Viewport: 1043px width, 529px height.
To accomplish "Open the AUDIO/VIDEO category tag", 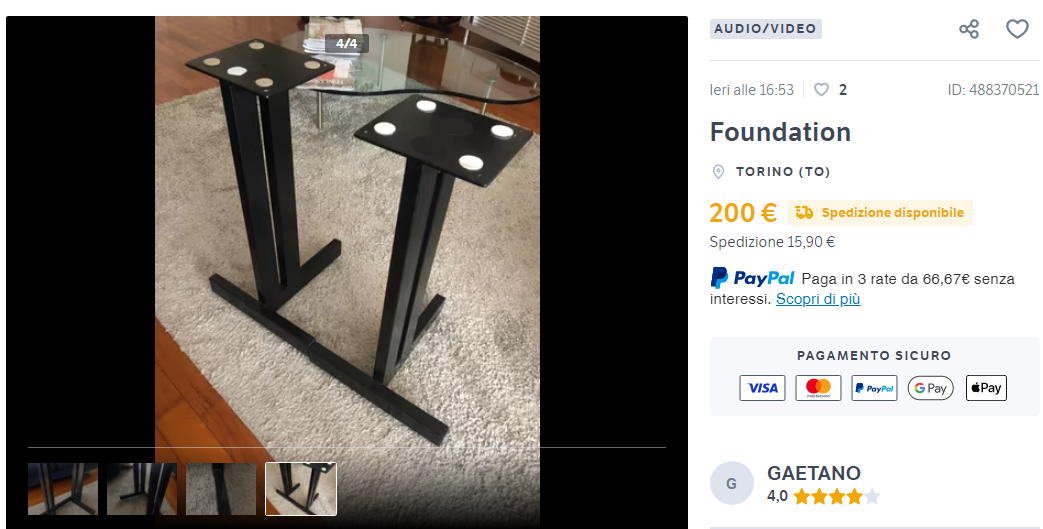I will tap(765, 29).
